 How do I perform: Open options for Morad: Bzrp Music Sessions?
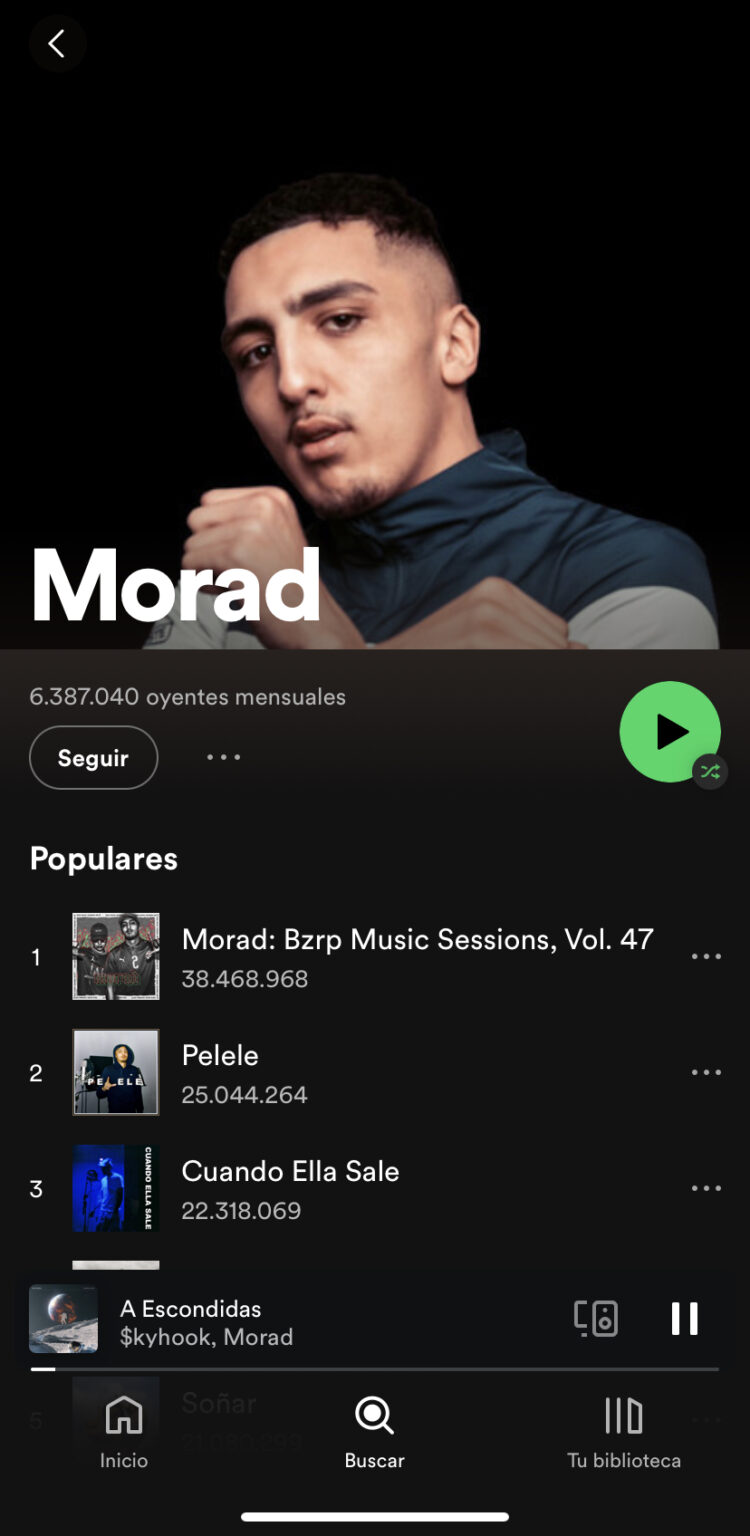coord(706,956)
